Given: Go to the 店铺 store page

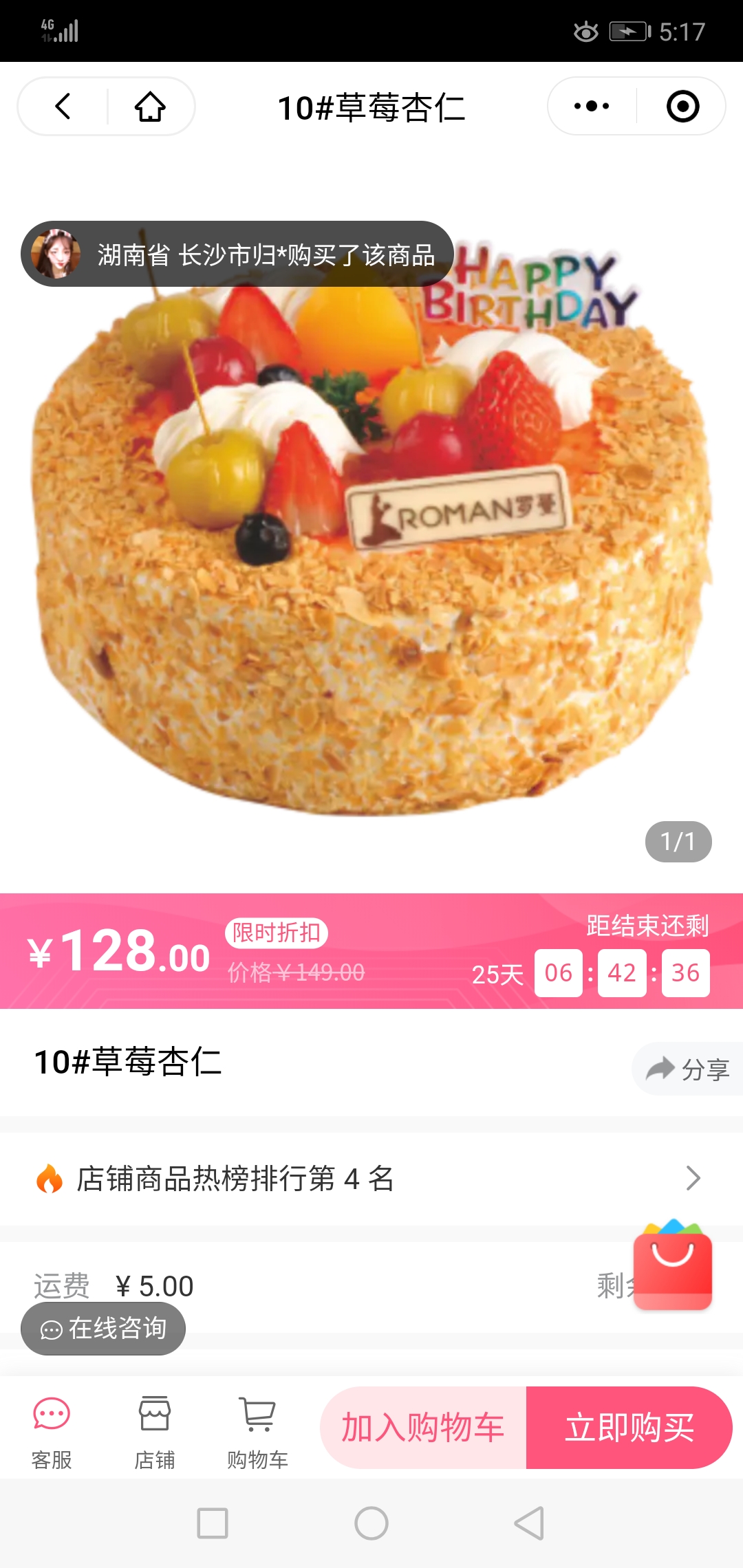Looking at the screenshot, I should (155, 1433).
